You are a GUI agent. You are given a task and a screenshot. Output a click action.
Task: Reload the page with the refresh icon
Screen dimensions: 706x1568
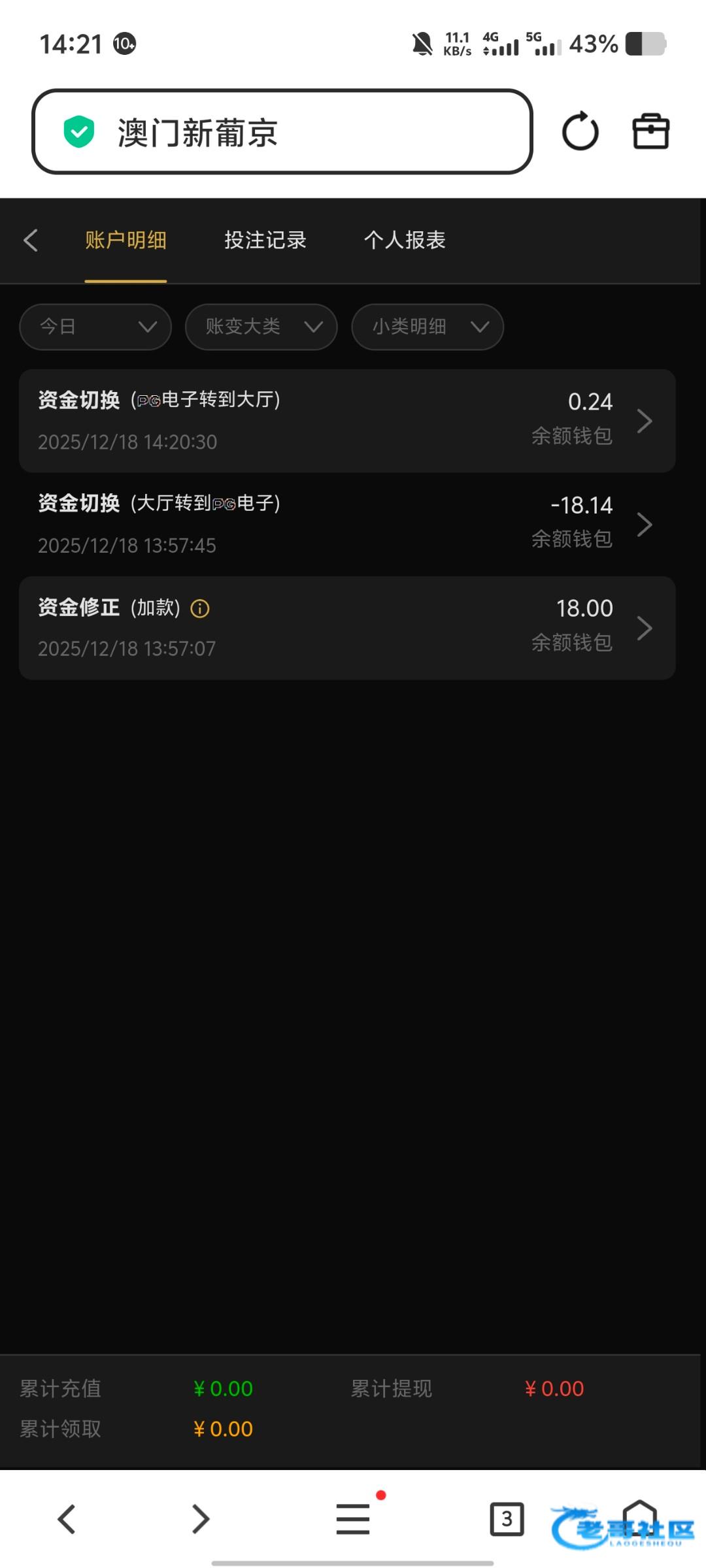pyautogui.click(x=580, y=132)
